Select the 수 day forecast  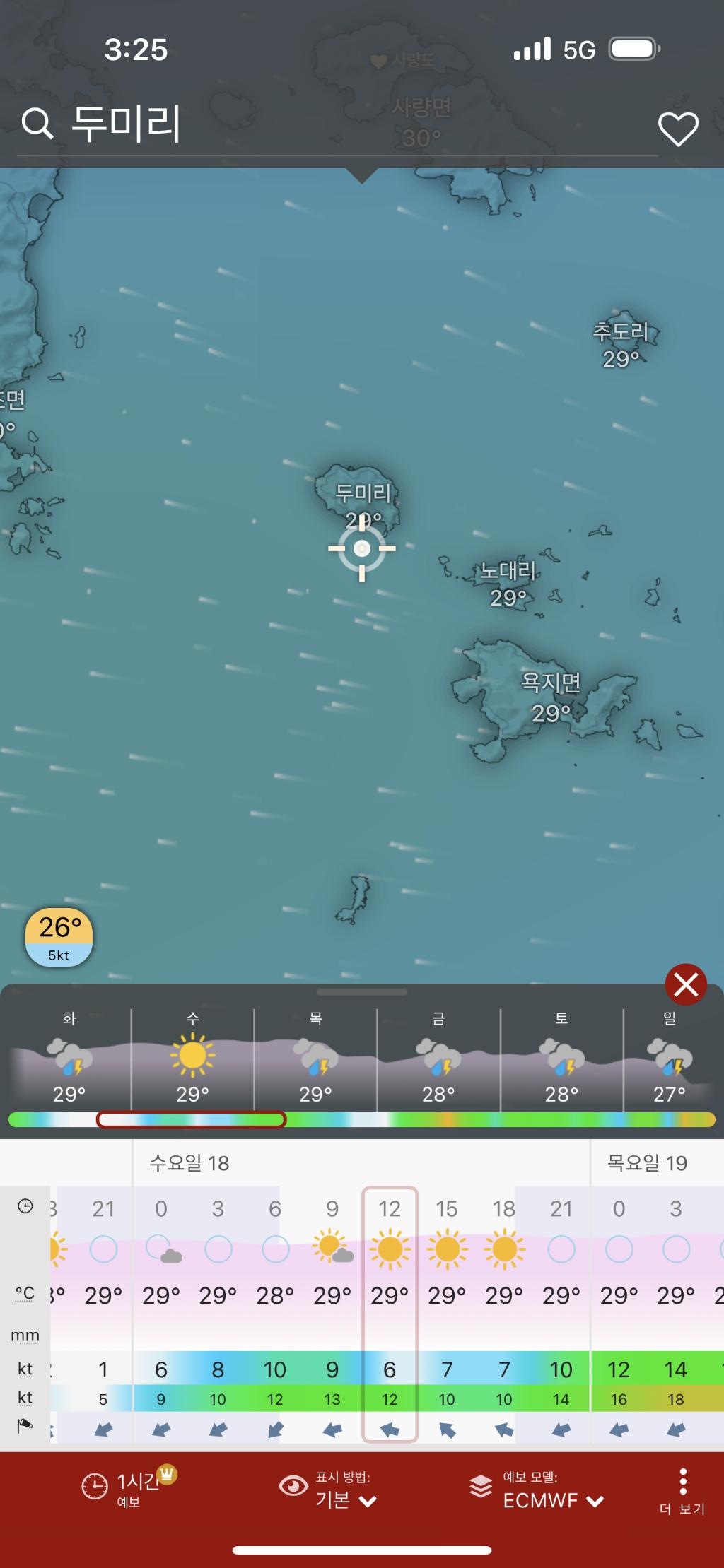coord(192,1059)
